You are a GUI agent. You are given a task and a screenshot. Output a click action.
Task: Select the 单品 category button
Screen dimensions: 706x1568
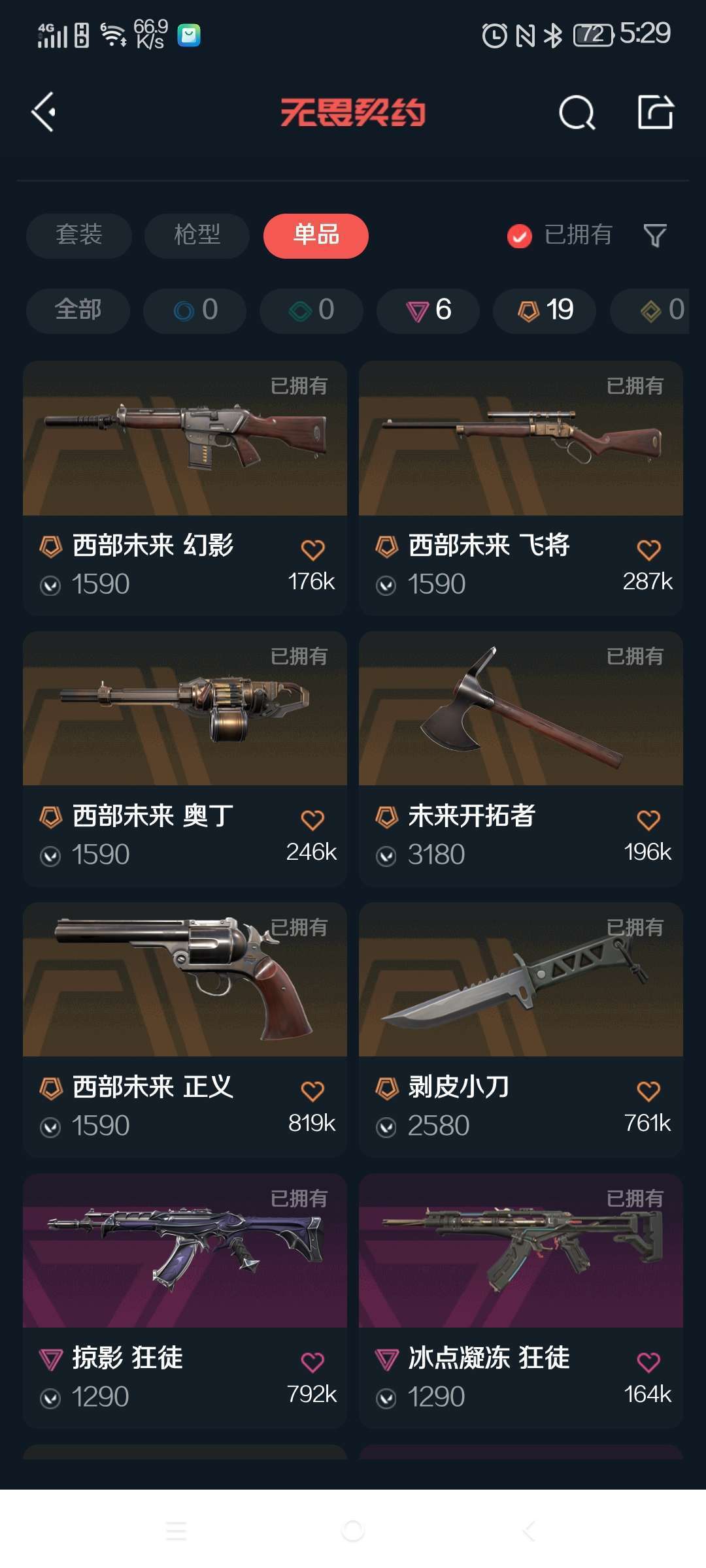click(x=316, y=236)
